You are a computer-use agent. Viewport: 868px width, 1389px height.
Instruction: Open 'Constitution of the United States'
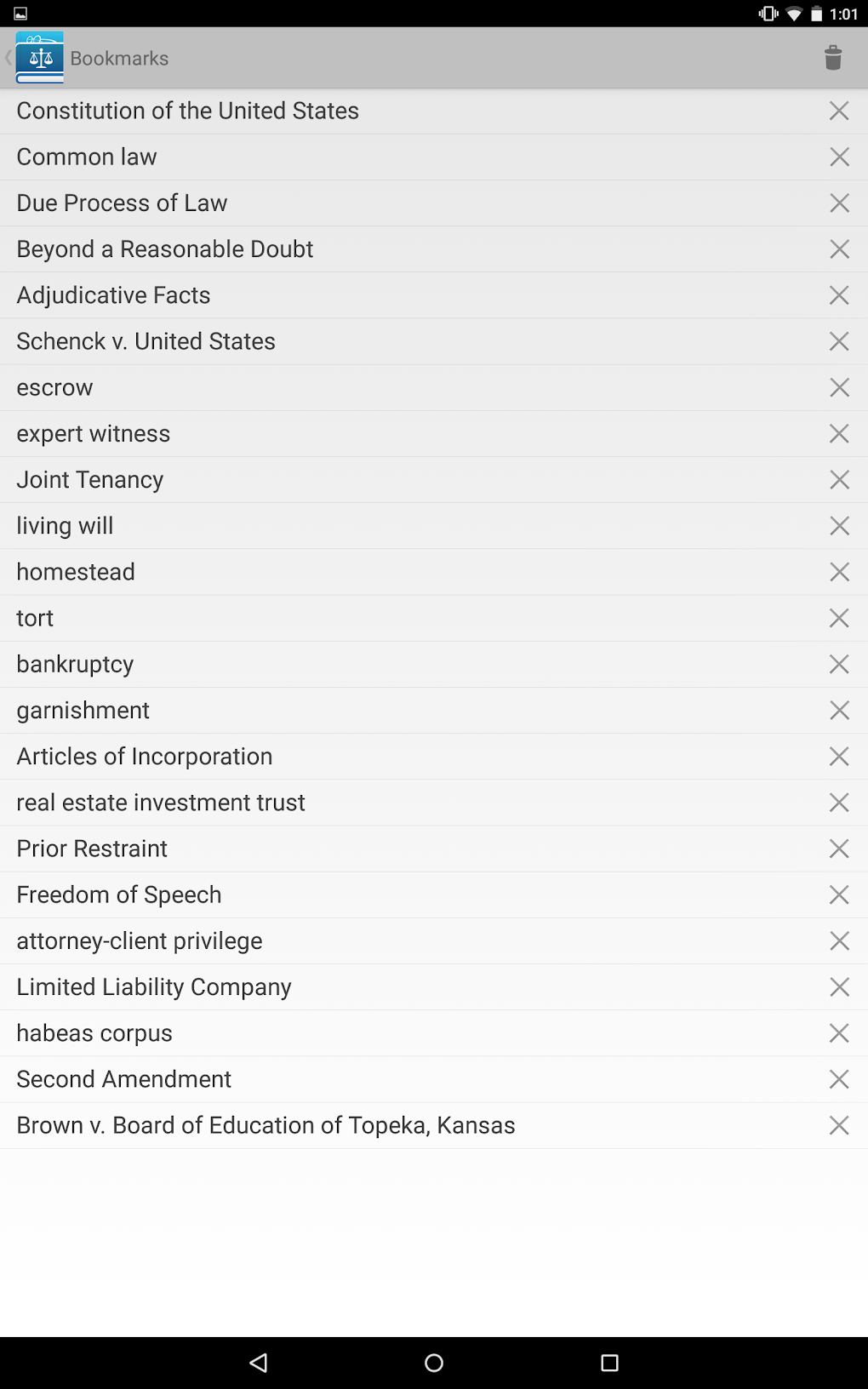point(187,111)
